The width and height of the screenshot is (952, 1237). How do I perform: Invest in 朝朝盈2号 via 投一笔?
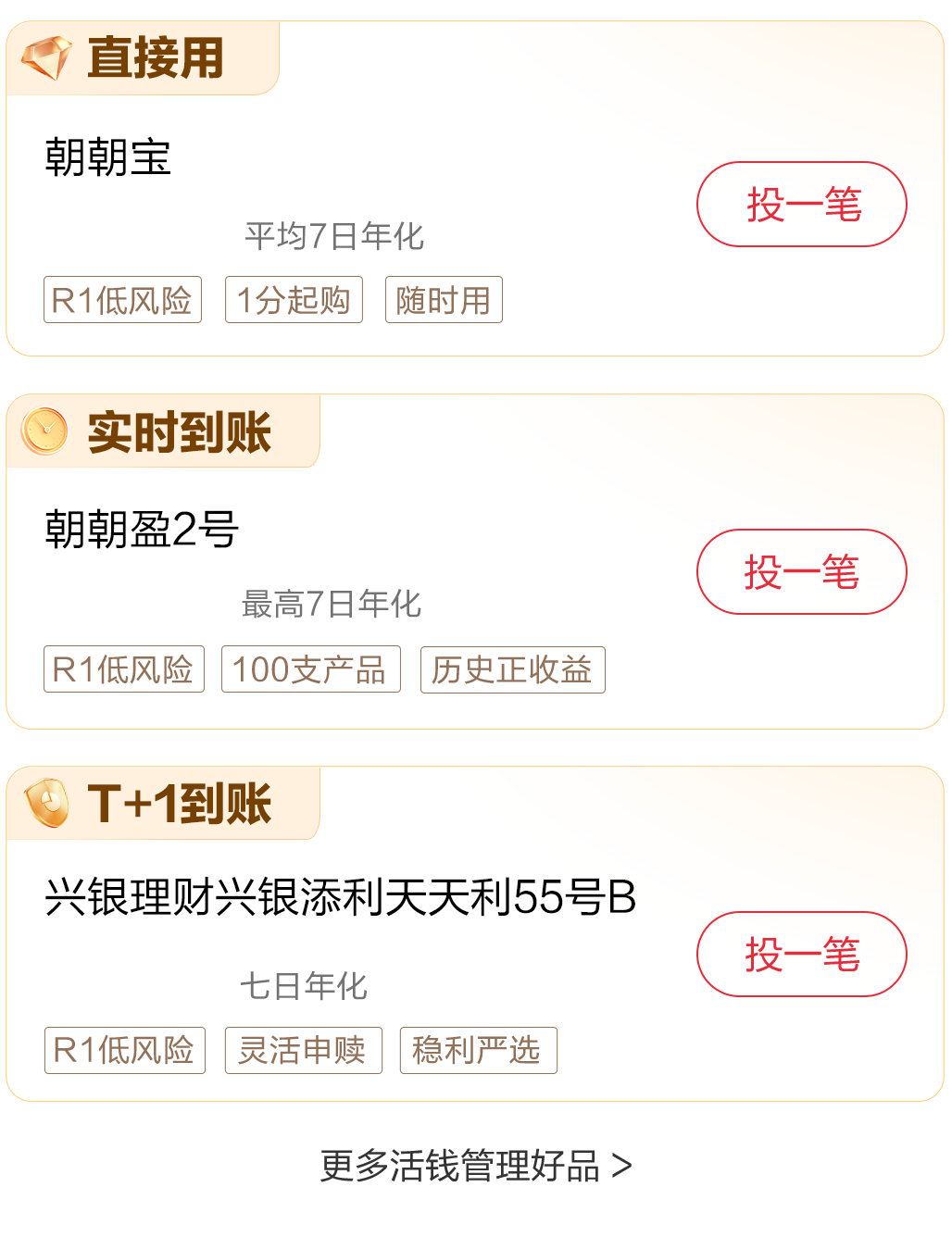pyautogui.click(x=801, y=572)
